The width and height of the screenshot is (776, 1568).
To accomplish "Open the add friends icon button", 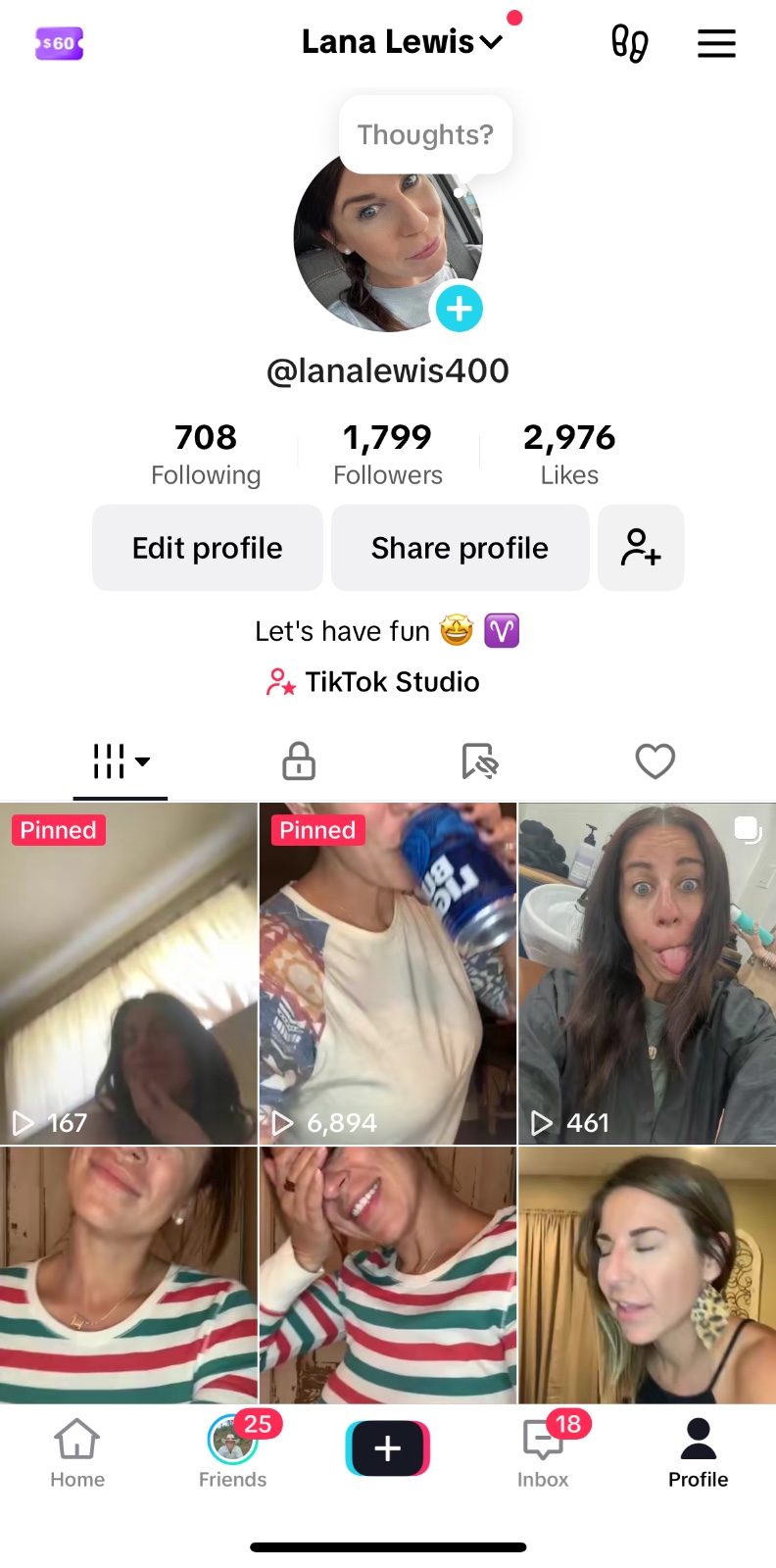I will 641,548.
